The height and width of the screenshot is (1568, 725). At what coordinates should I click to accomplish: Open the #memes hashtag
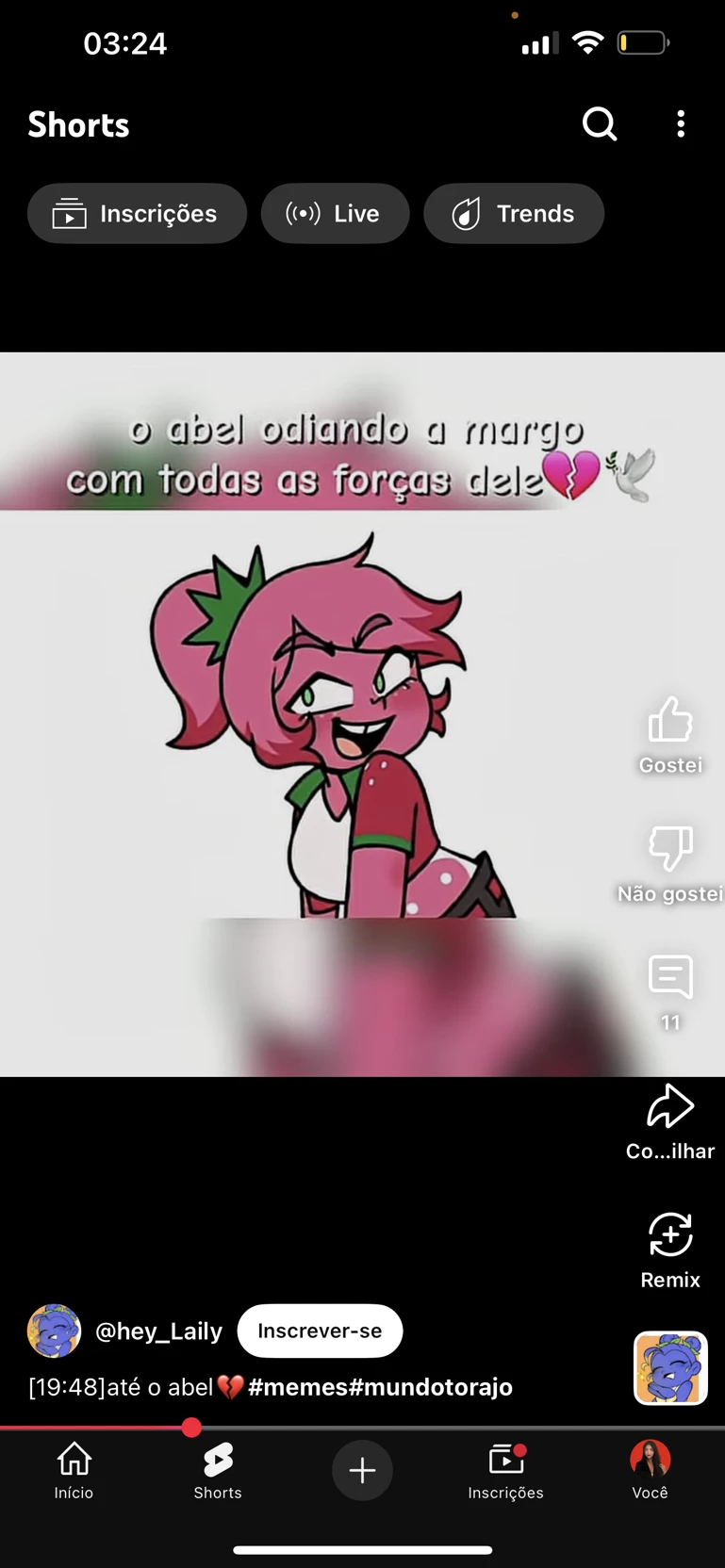[297, 1387]
